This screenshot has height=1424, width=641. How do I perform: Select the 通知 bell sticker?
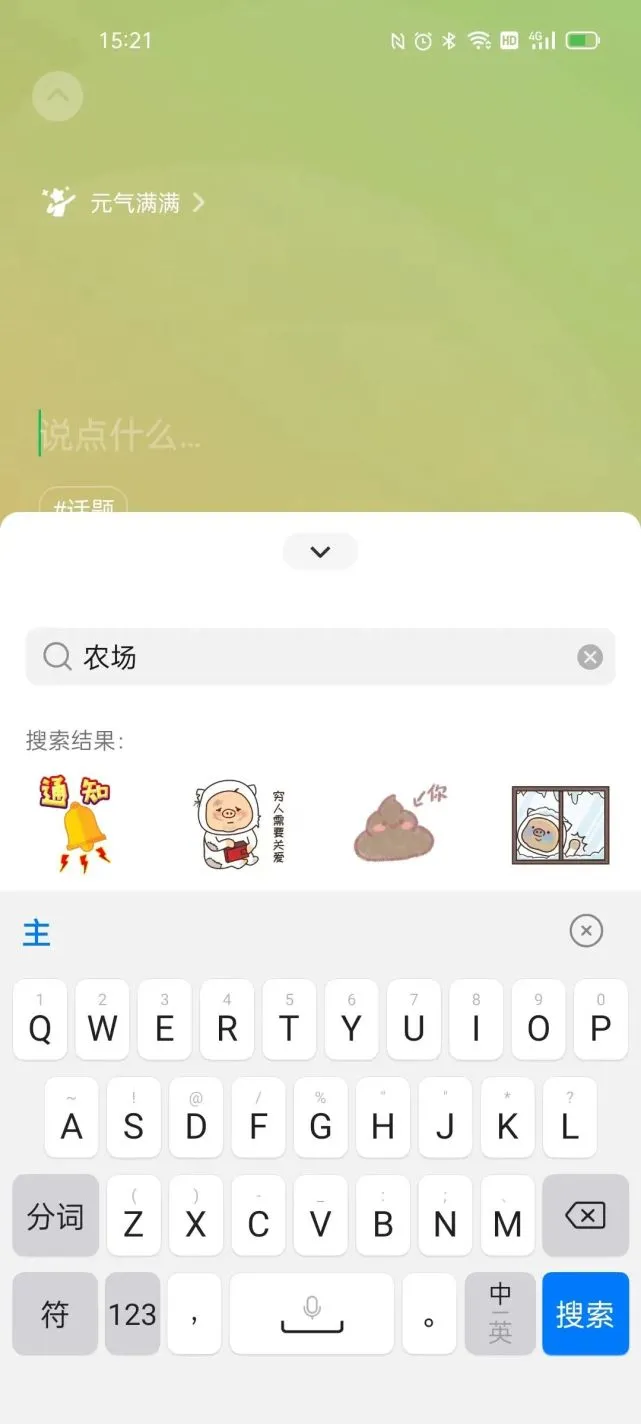(74, 824)
